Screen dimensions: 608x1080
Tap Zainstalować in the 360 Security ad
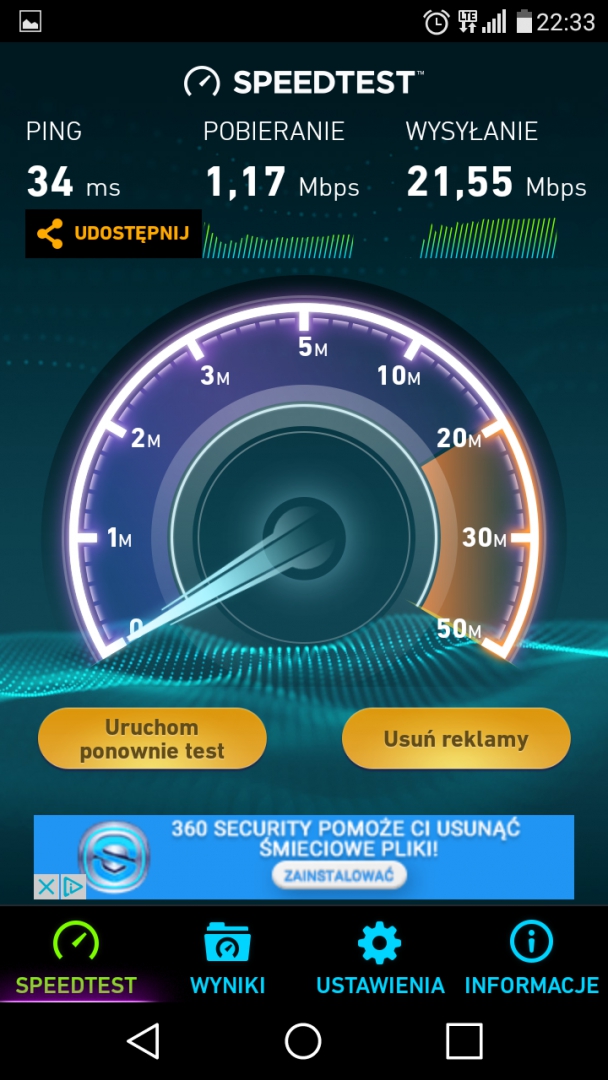tap(339, 875)
